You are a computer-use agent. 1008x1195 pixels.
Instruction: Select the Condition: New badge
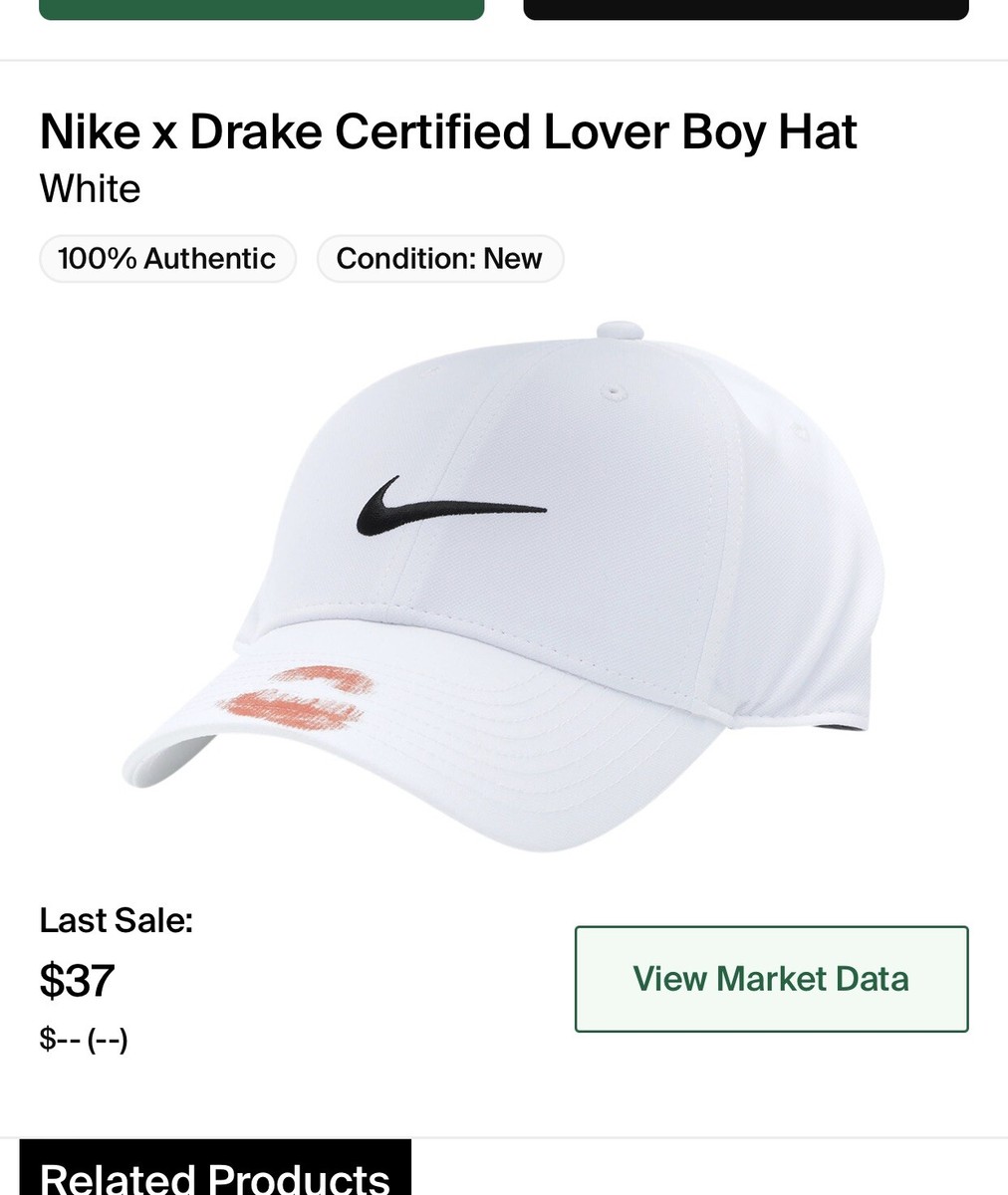click(x=439, y=258)
